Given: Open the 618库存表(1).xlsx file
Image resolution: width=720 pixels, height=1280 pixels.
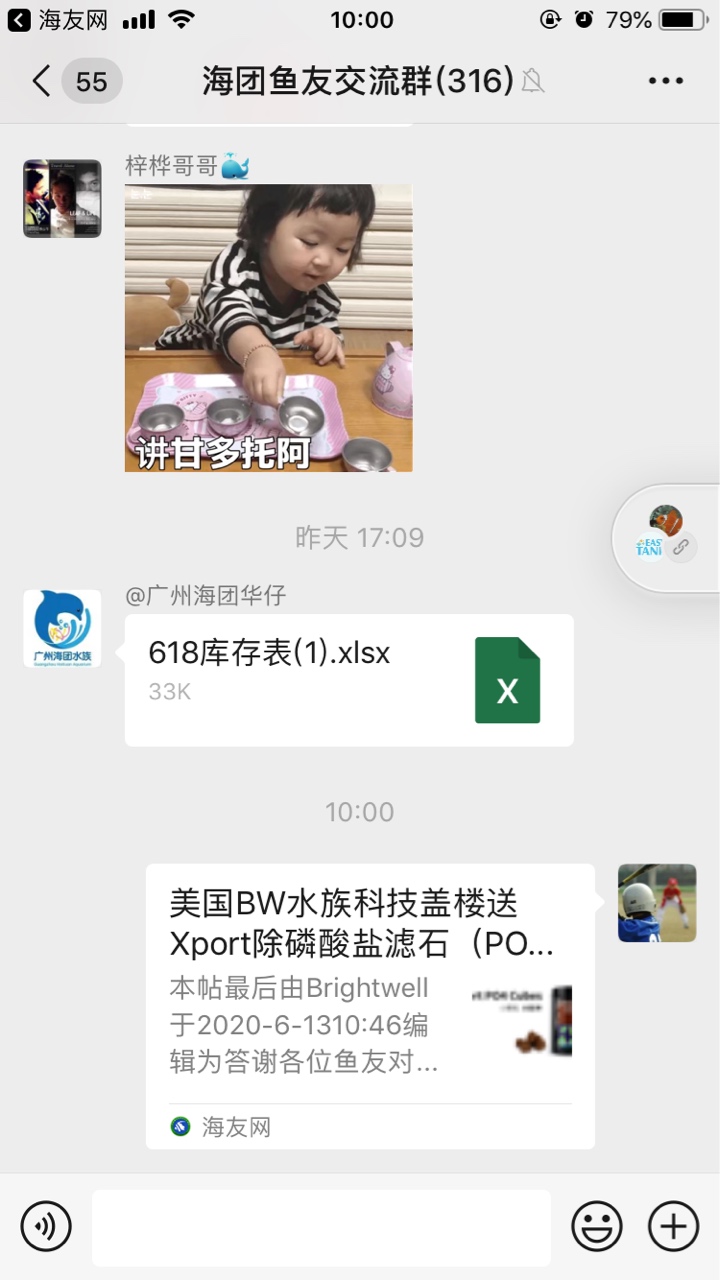Looking at the screenshot, I should tap(349, 679).
